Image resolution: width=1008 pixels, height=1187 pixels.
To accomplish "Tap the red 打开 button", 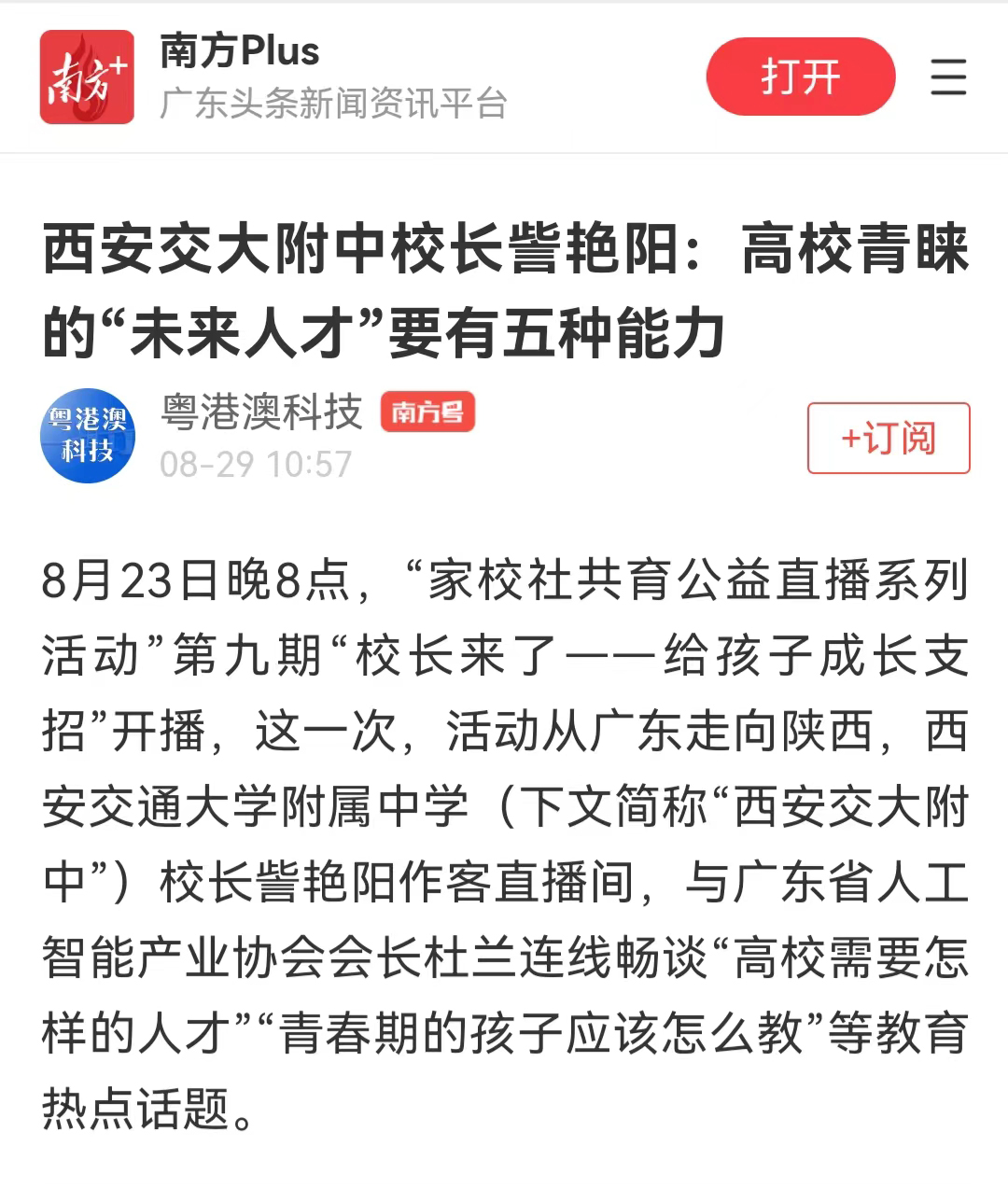I will coord(800,77).
